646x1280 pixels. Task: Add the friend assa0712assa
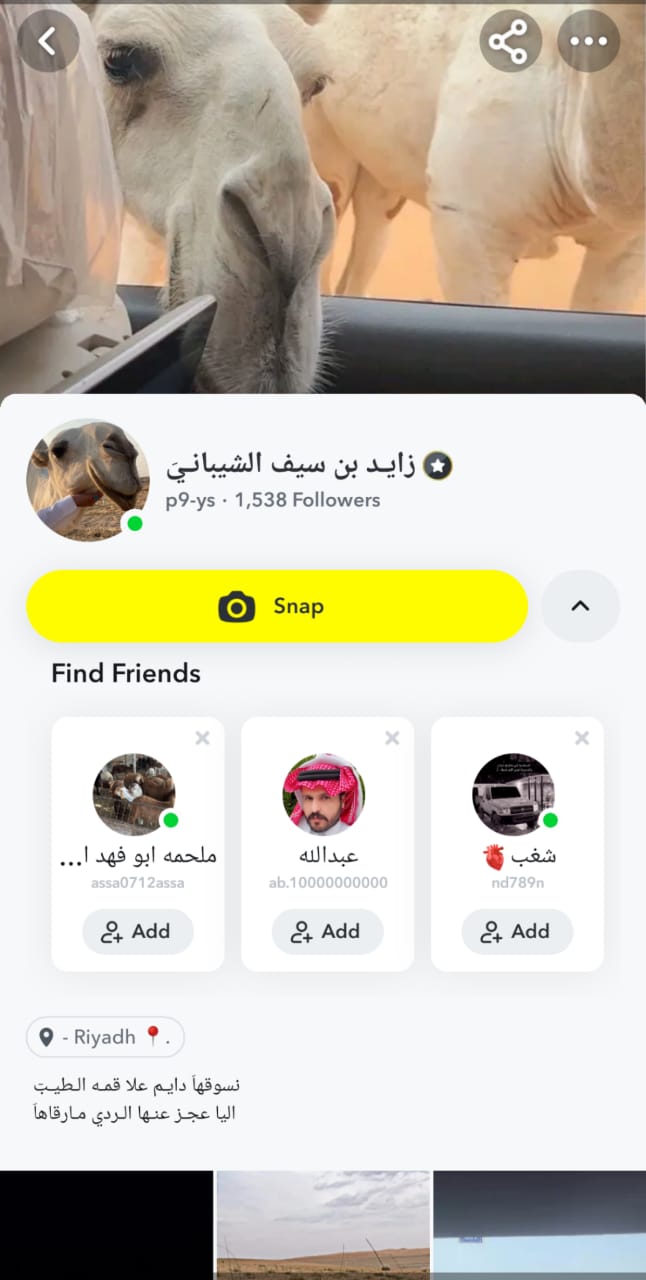(137, 931)
